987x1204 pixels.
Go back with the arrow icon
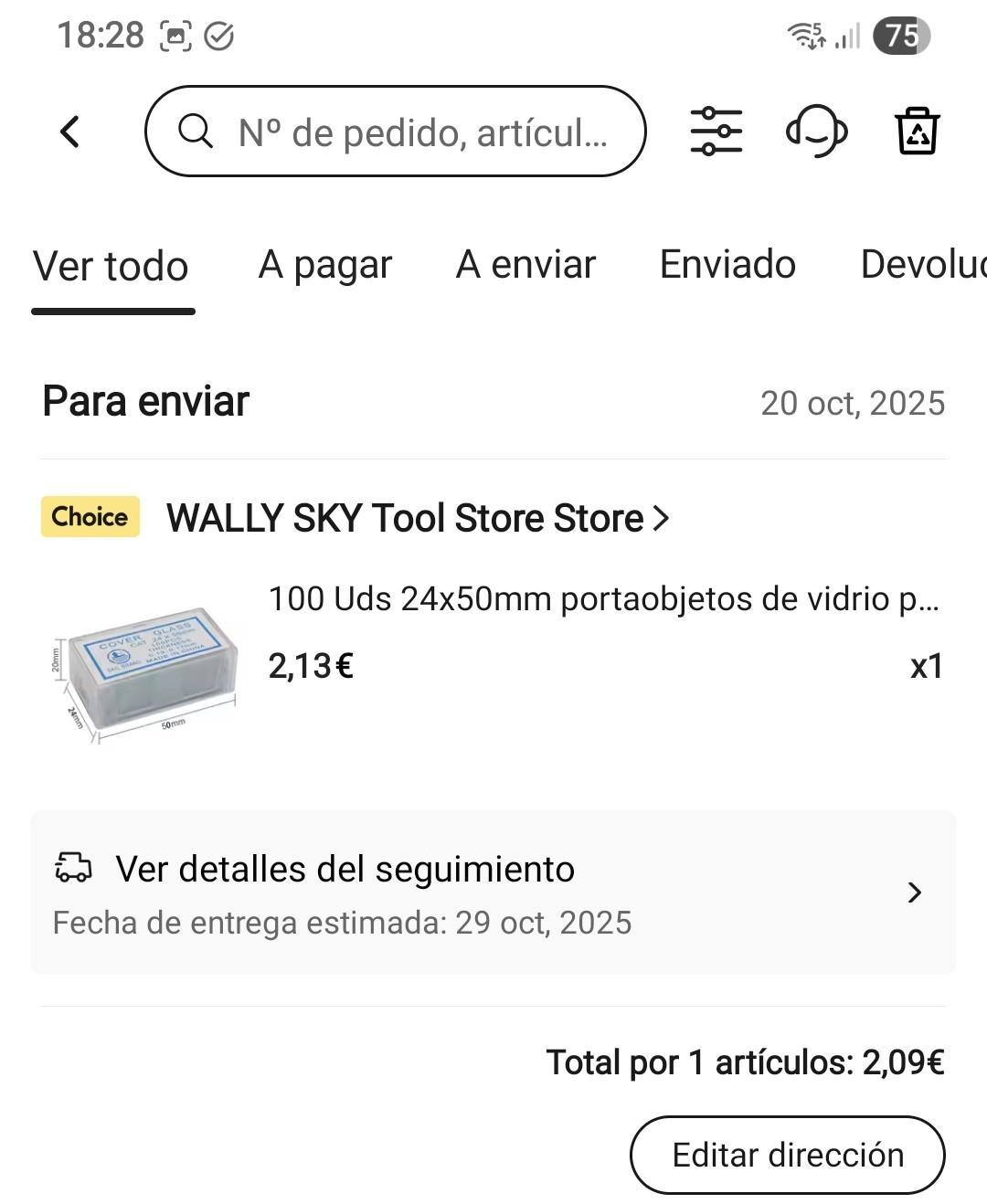70,132
